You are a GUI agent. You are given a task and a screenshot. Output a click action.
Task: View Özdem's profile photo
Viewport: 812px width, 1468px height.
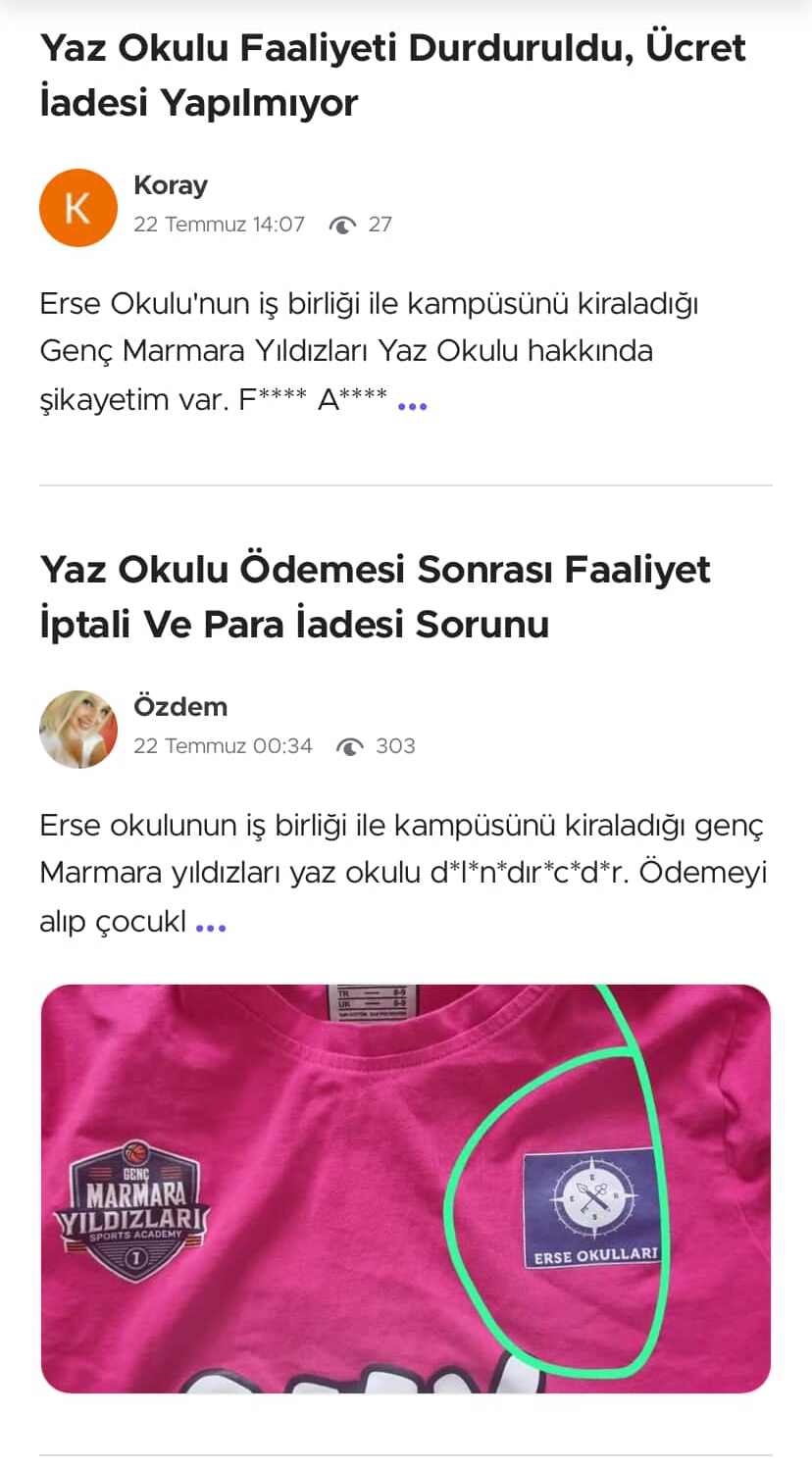point(78,730)
